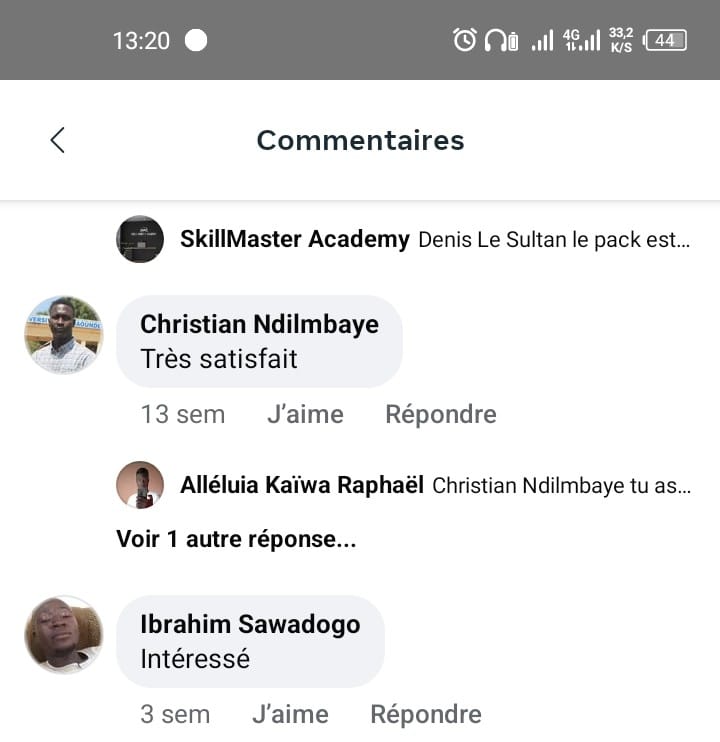Like Ibrahim Sawadogo's comment with J'aime
720x742 pixels.
pyautogui.click(x=290, y=714)
